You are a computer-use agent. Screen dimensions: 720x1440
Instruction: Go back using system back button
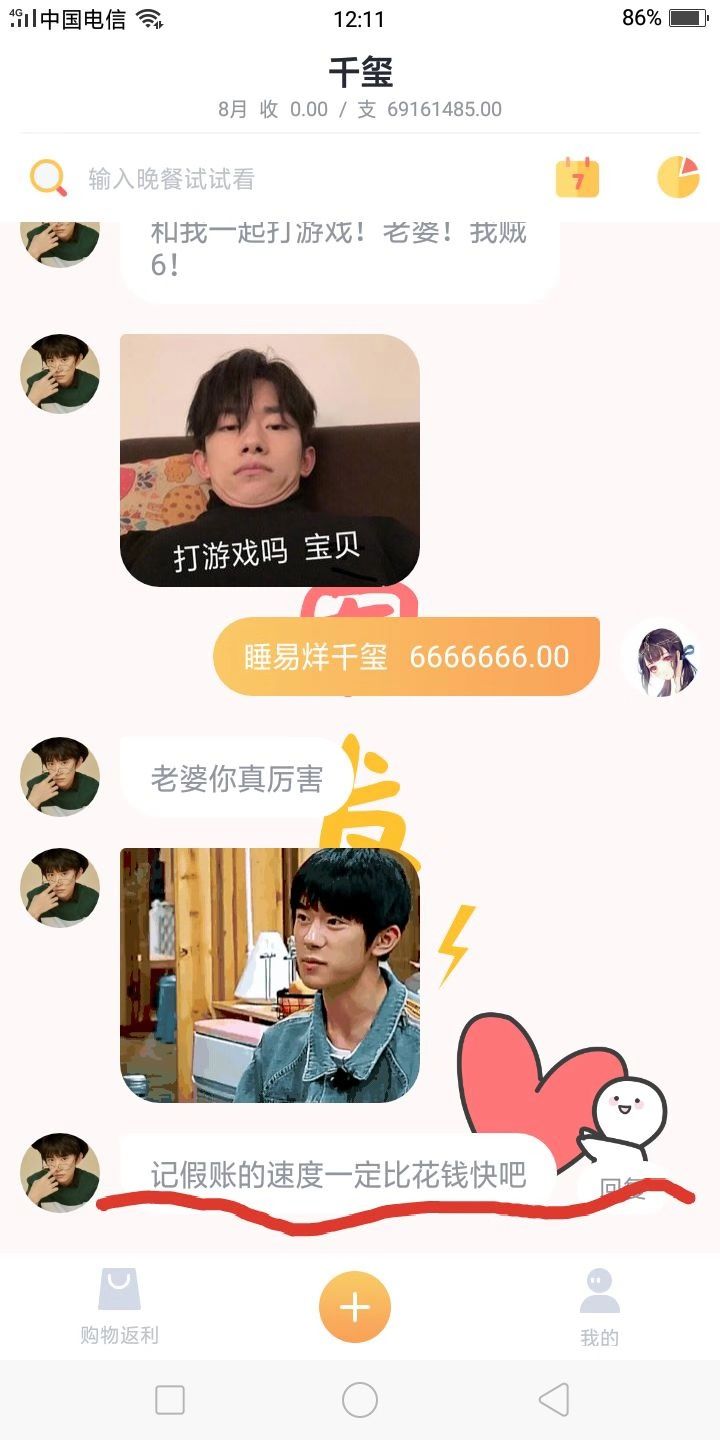click(x=553, y=1400)
